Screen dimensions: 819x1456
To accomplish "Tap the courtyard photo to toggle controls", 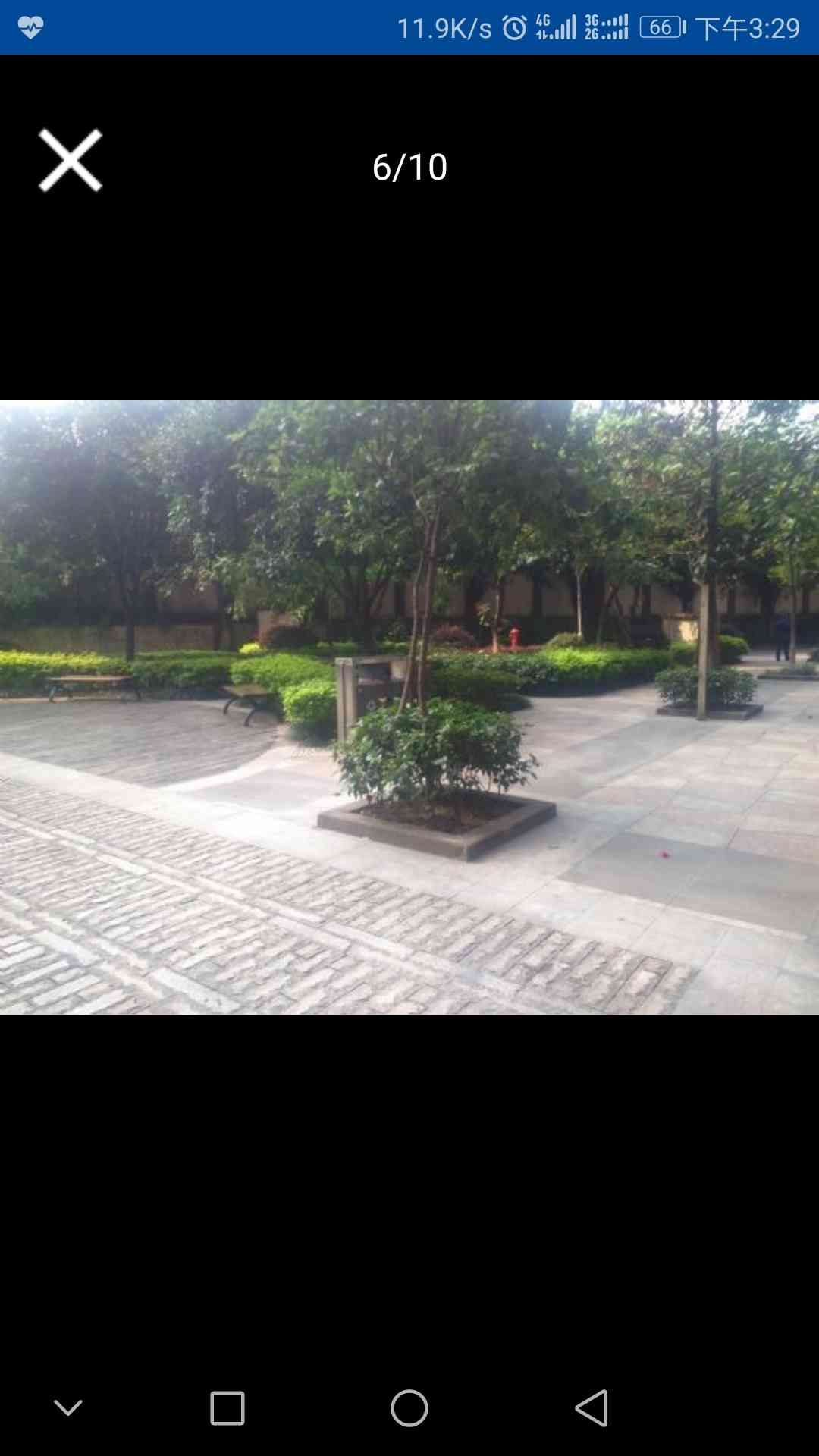I will pyautogui.click(x=409, y=707).
